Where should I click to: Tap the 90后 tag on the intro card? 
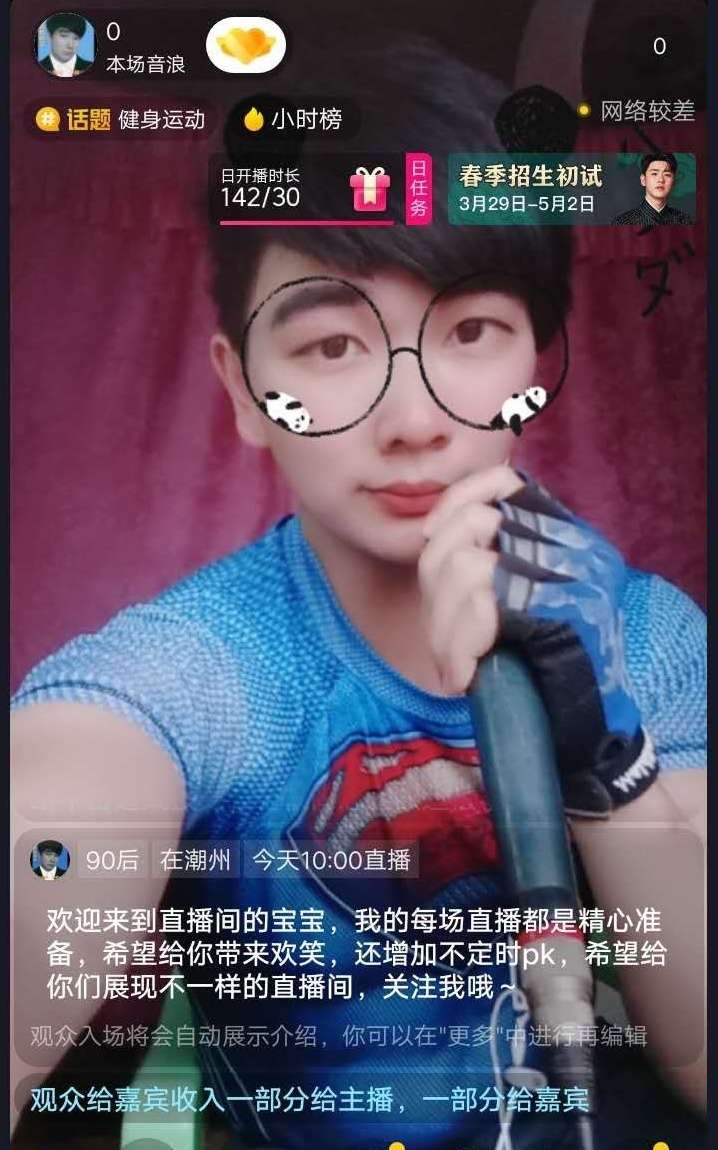point(112,860)
